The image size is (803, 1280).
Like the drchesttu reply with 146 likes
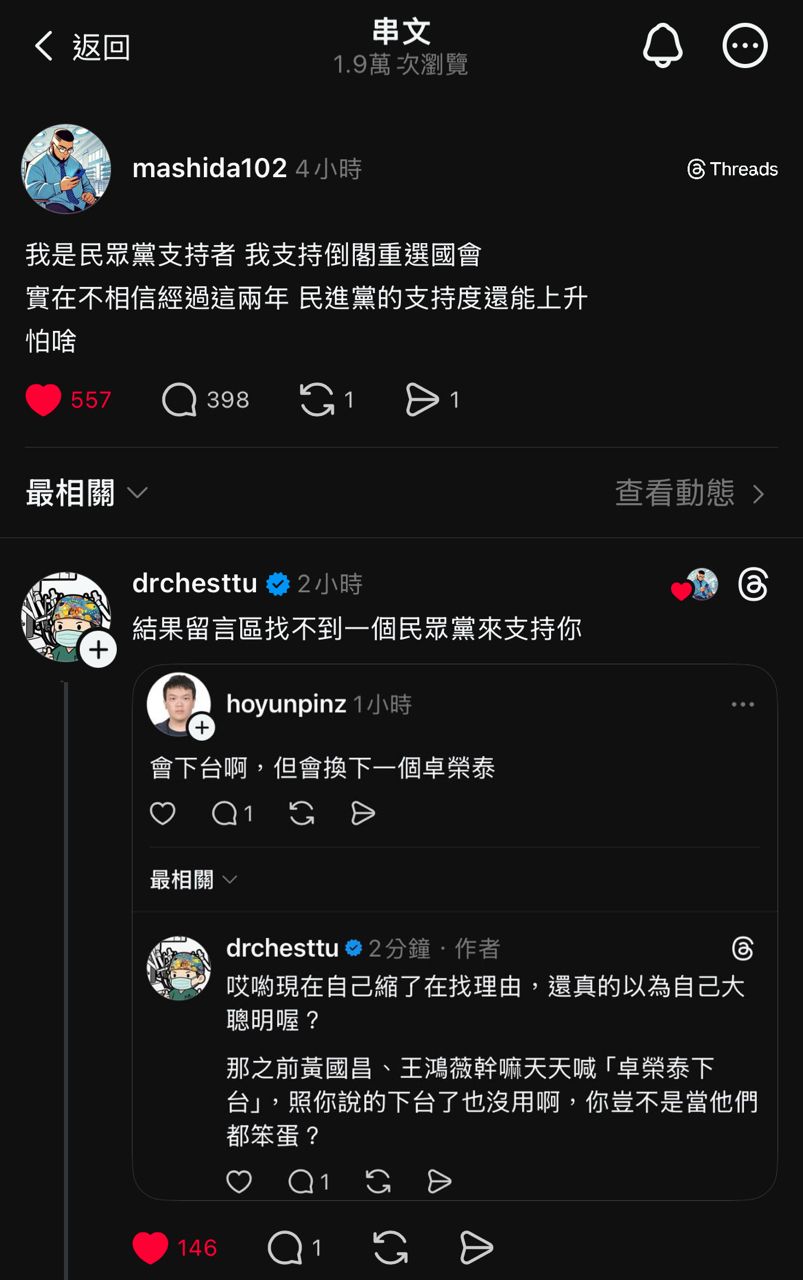pyautogui.click(x=151, y=1247)
